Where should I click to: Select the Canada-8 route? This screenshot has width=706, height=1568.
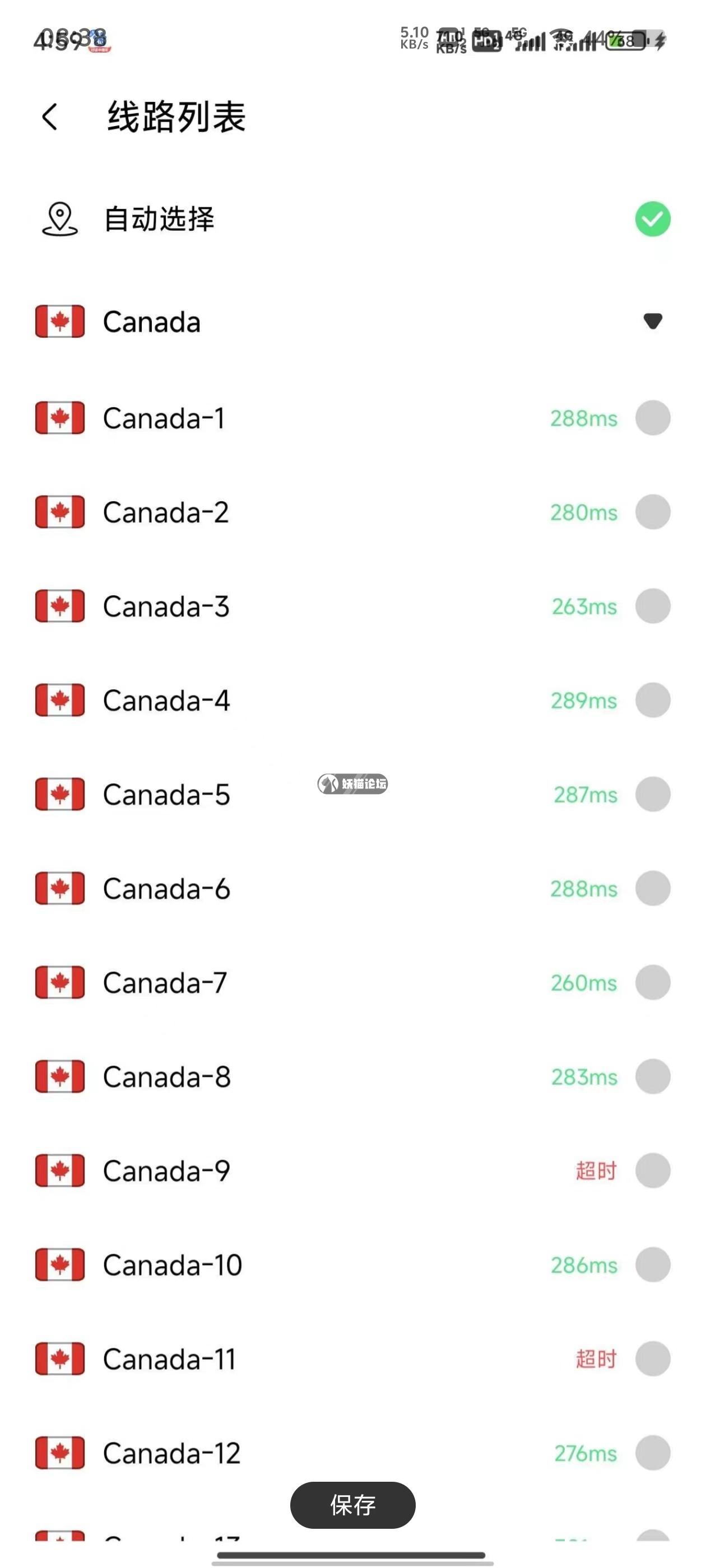652,1077
